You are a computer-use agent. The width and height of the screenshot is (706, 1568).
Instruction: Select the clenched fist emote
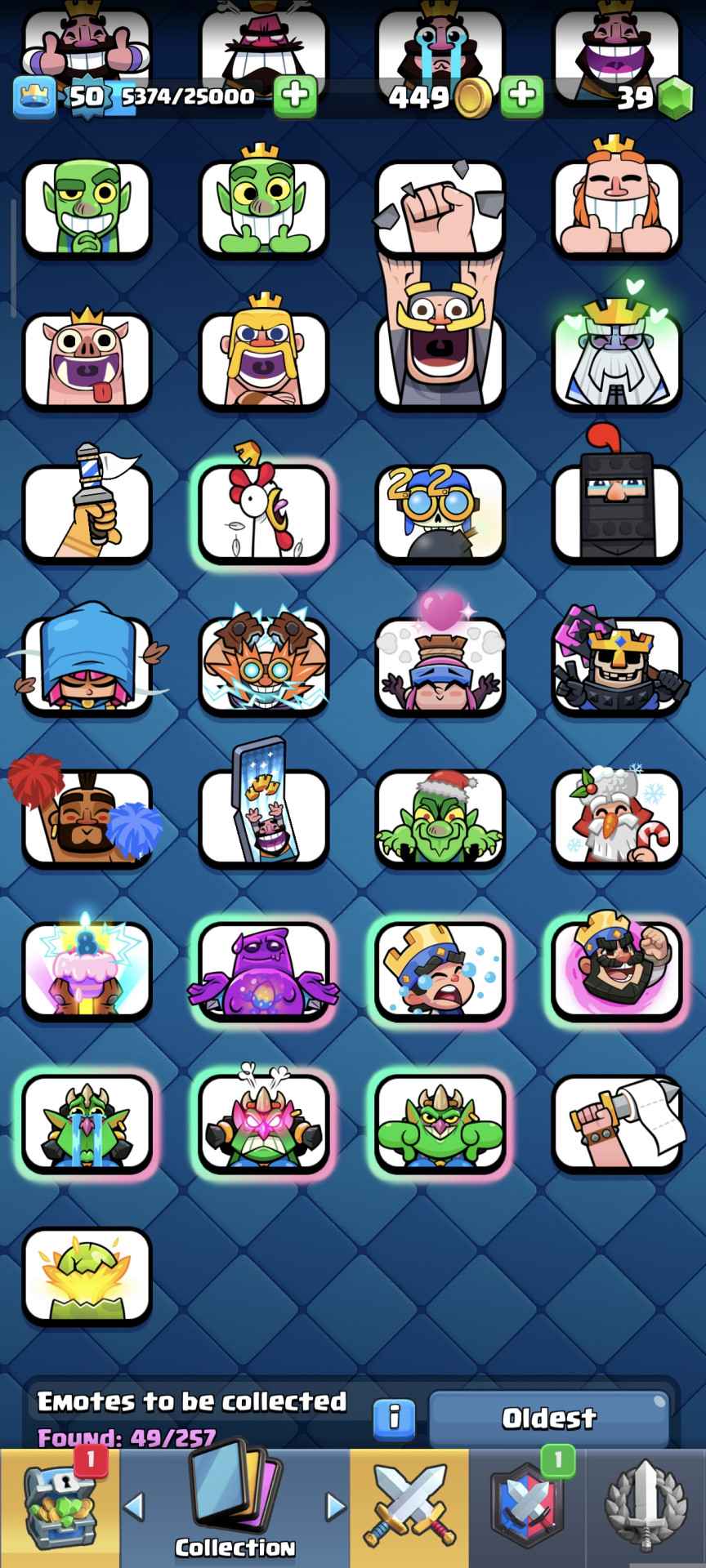[x=440, y=207]
